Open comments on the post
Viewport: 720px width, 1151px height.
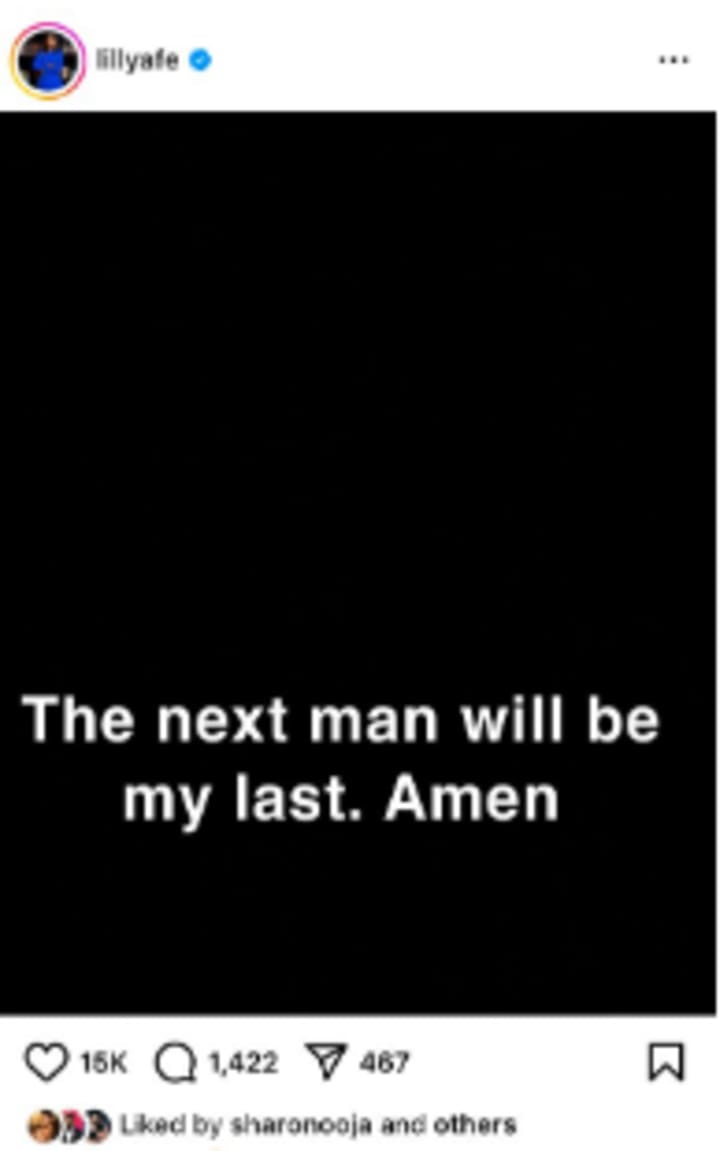[175, 1063]
